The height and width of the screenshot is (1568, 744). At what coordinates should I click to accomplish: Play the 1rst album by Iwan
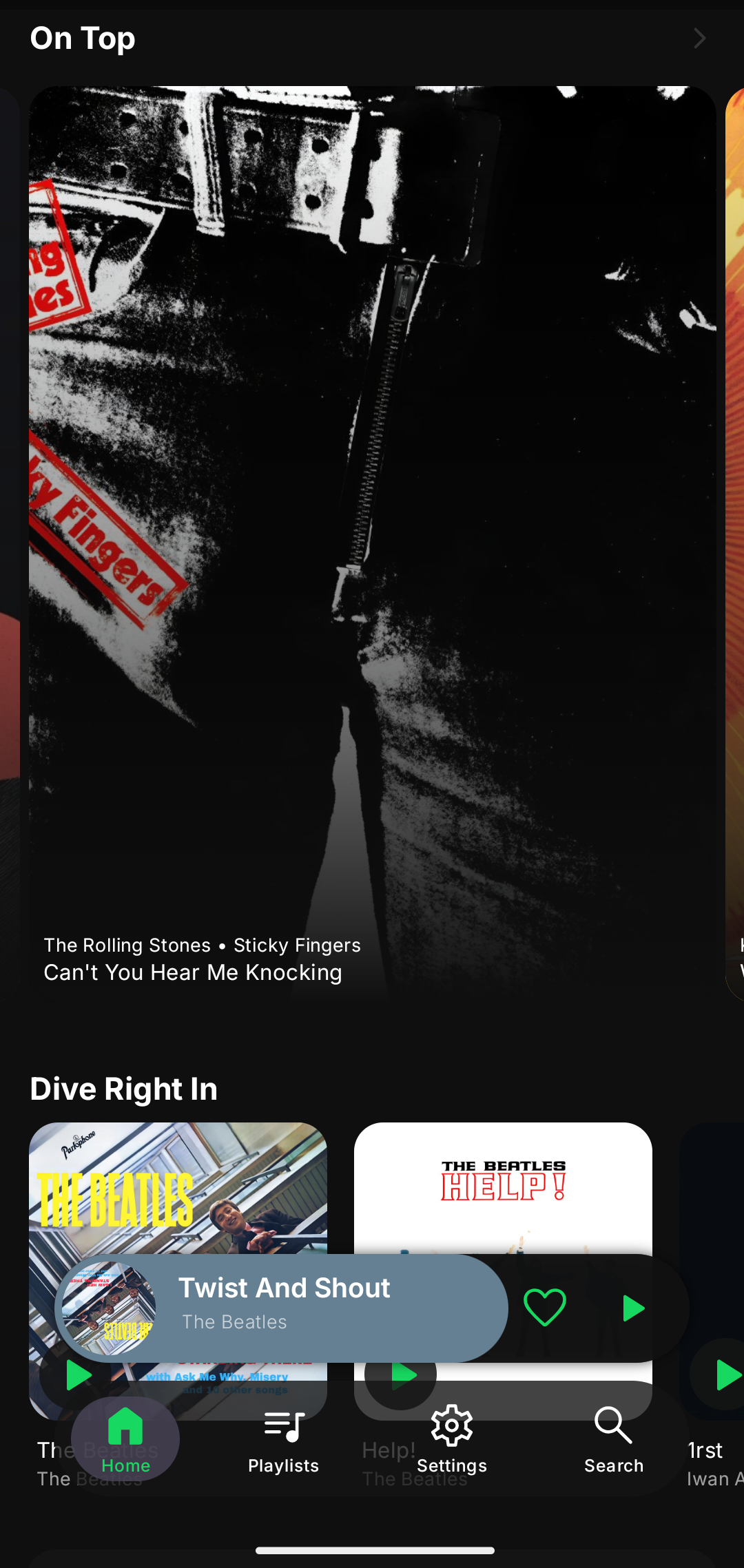click(725, 1375)
